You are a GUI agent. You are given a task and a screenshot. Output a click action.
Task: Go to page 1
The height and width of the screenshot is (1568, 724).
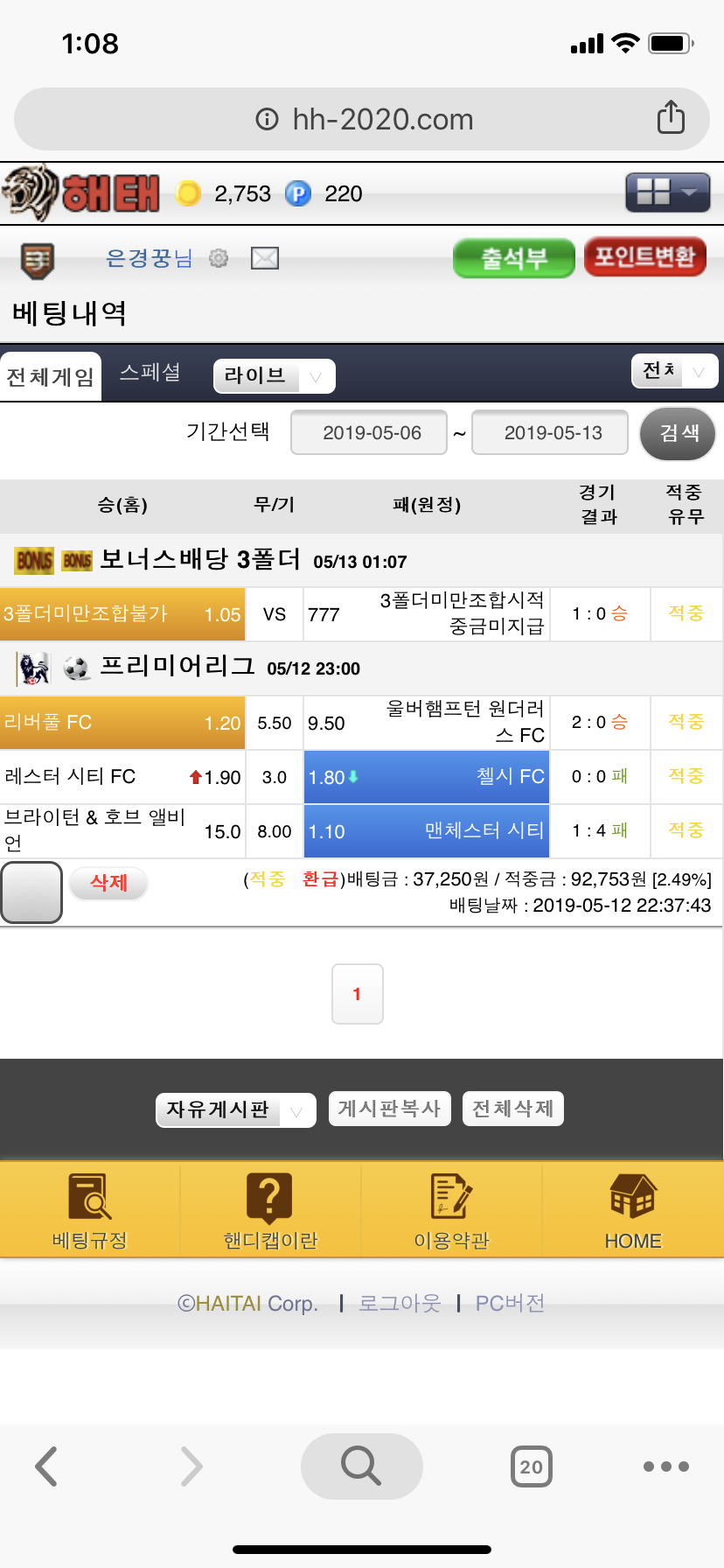click(357, 994)
